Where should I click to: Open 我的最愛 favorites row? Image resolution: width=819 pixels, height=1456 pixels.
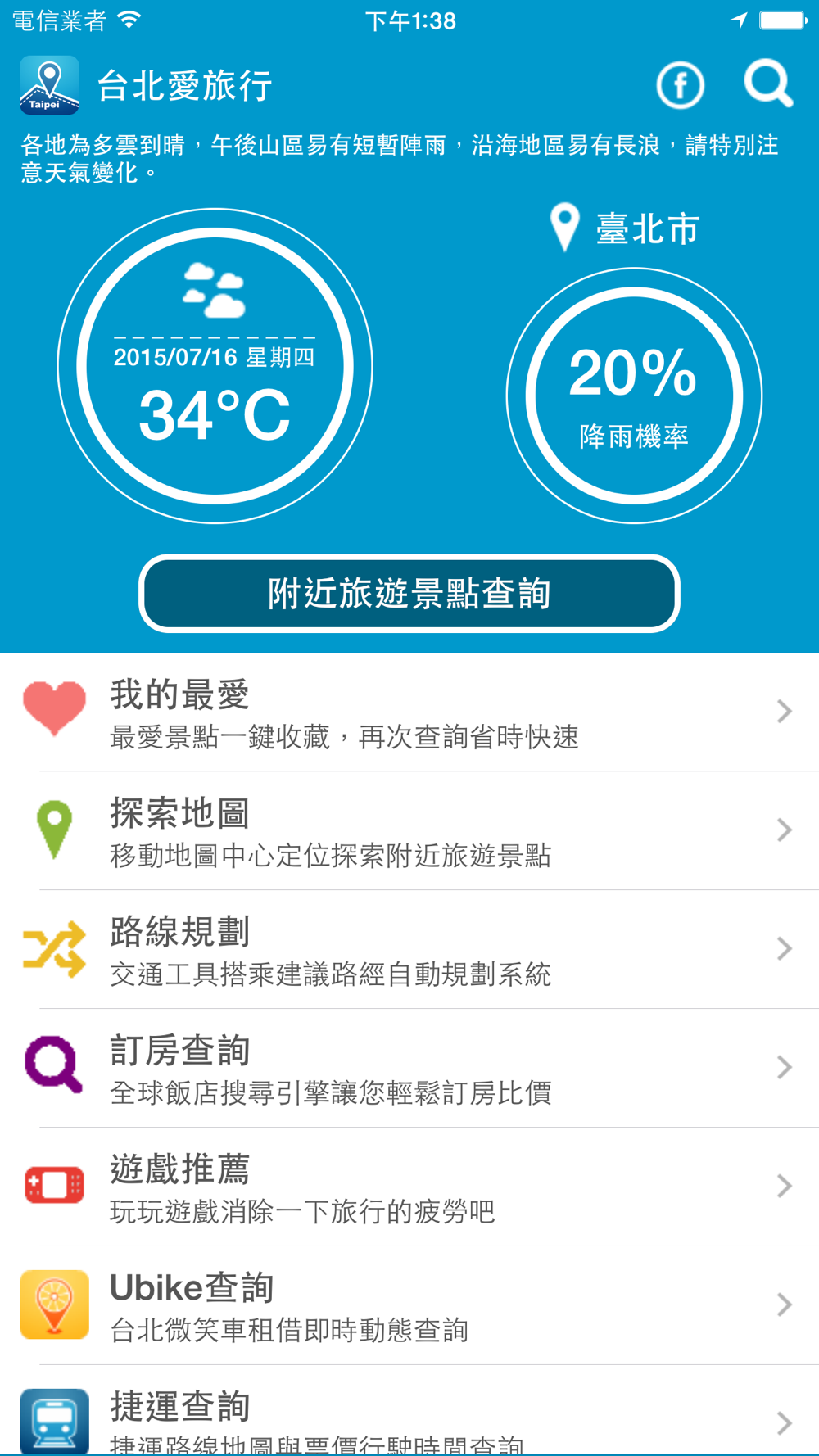[x=409, y=712]
